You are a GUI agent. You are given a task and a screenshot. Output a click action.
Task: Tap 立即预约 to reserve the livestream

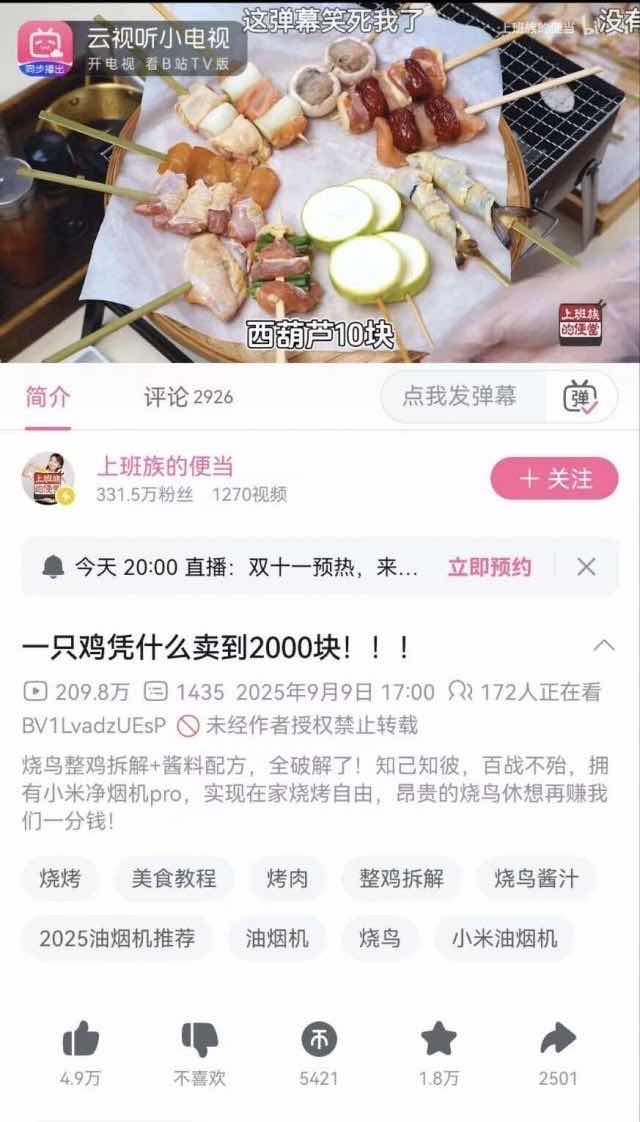(489, 567)
